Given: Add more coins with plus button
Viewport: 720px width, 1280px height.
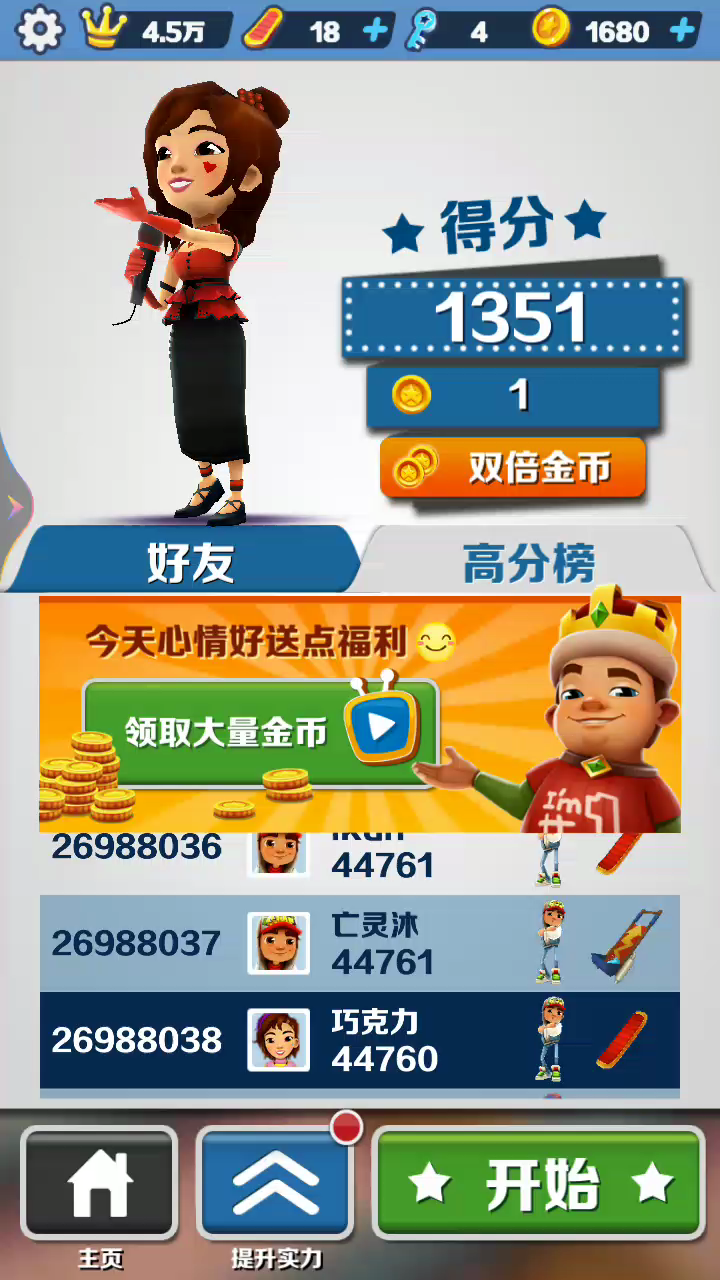Looking at the screenshot, I should coord(683,31).
